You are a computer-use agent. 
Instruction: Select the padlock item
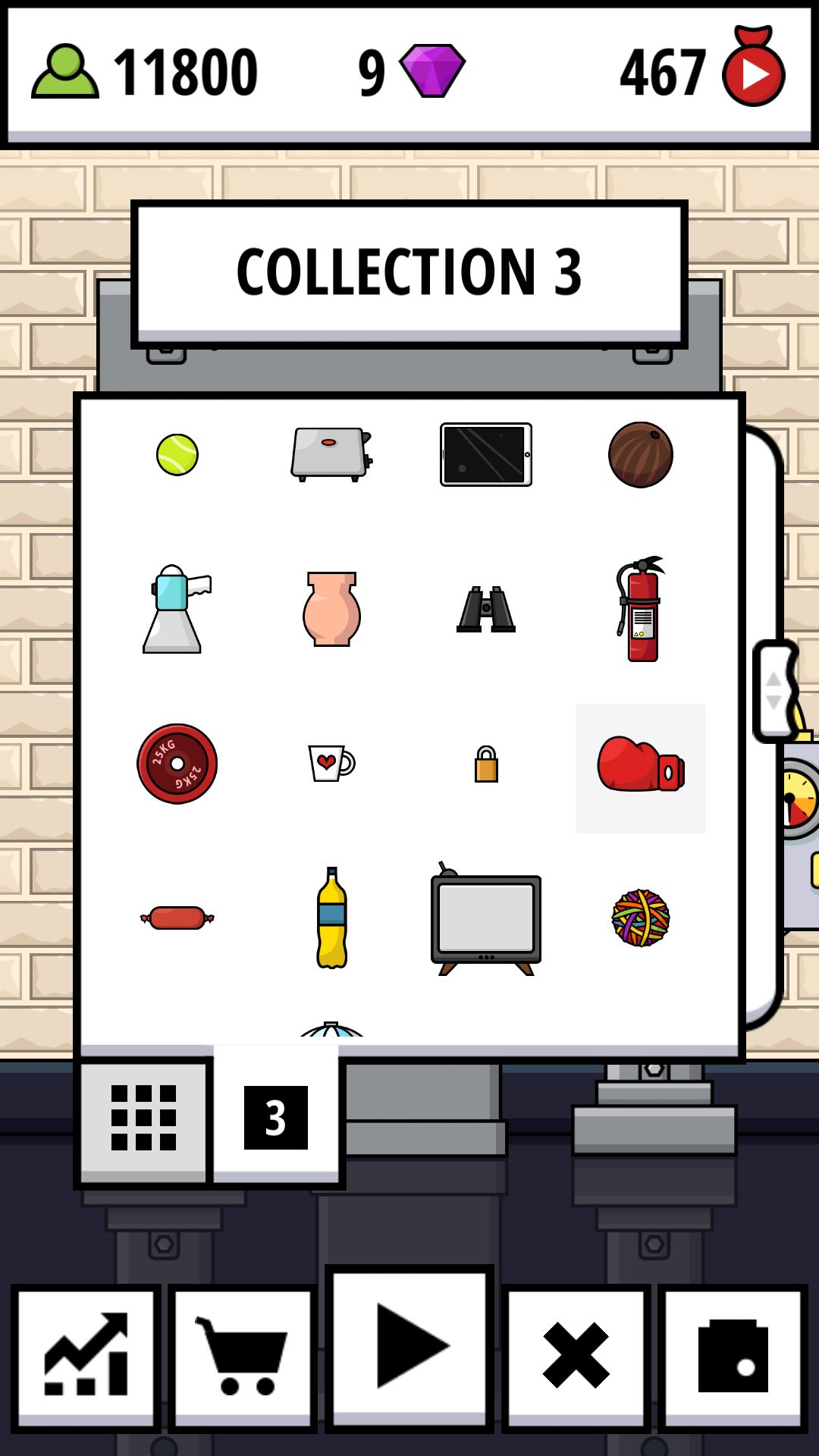486,764
